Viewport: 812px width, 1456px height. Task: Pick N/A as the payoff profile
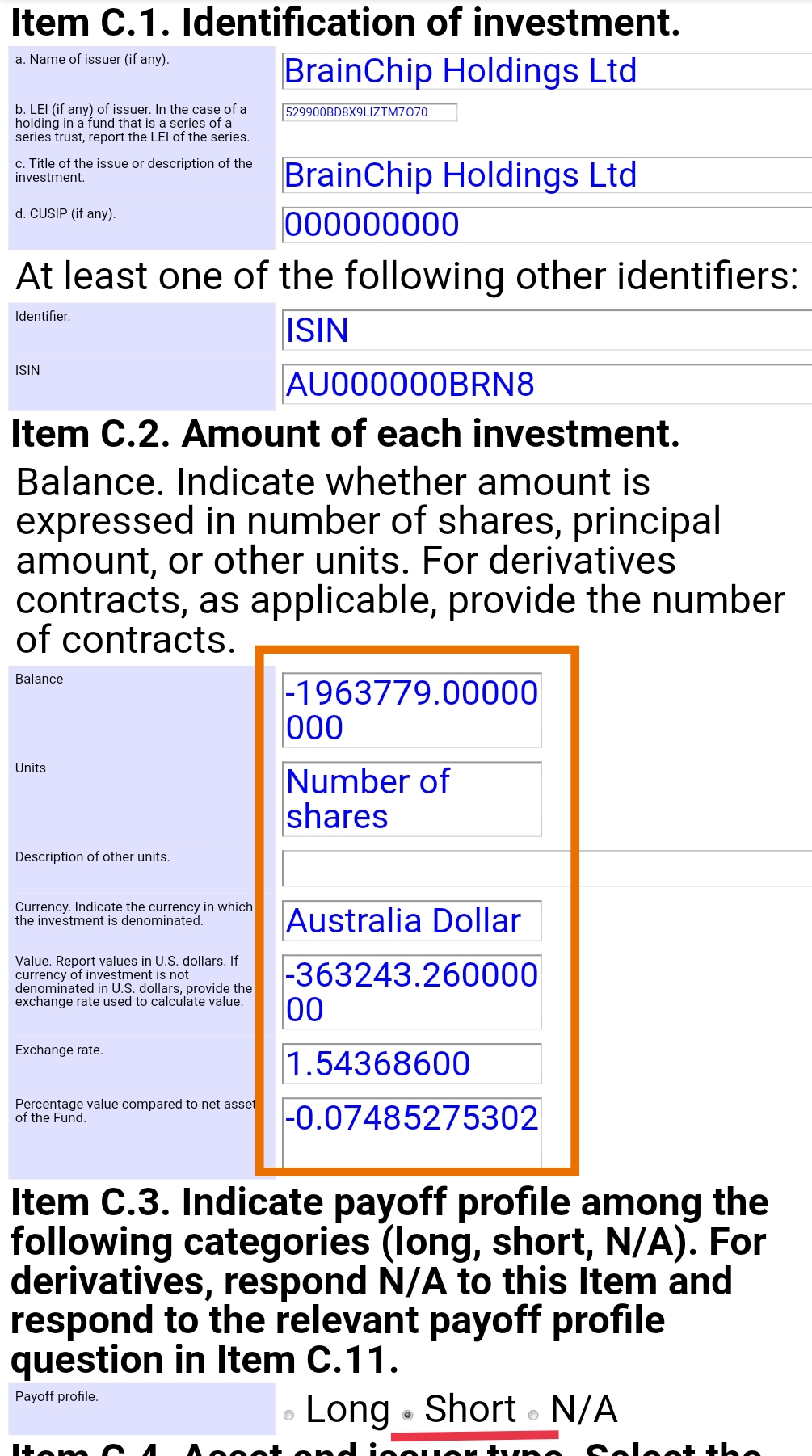[533, 1415]
